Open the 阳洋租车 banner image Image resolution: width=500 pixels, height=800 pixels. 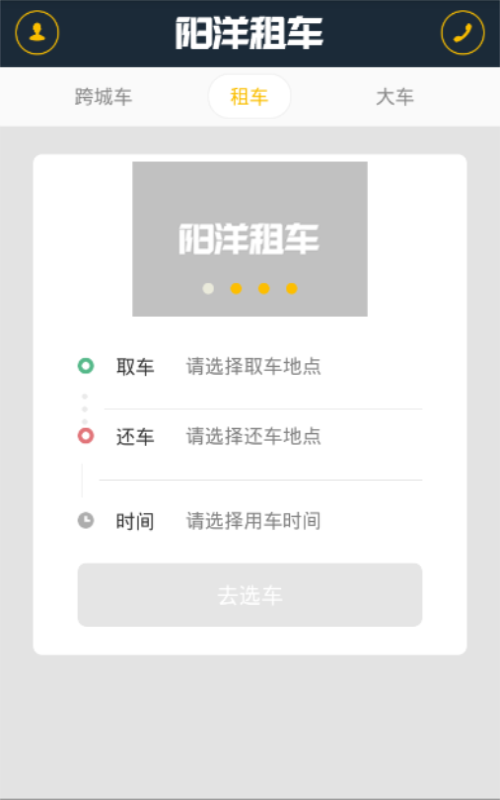click(x=250, y=239)
